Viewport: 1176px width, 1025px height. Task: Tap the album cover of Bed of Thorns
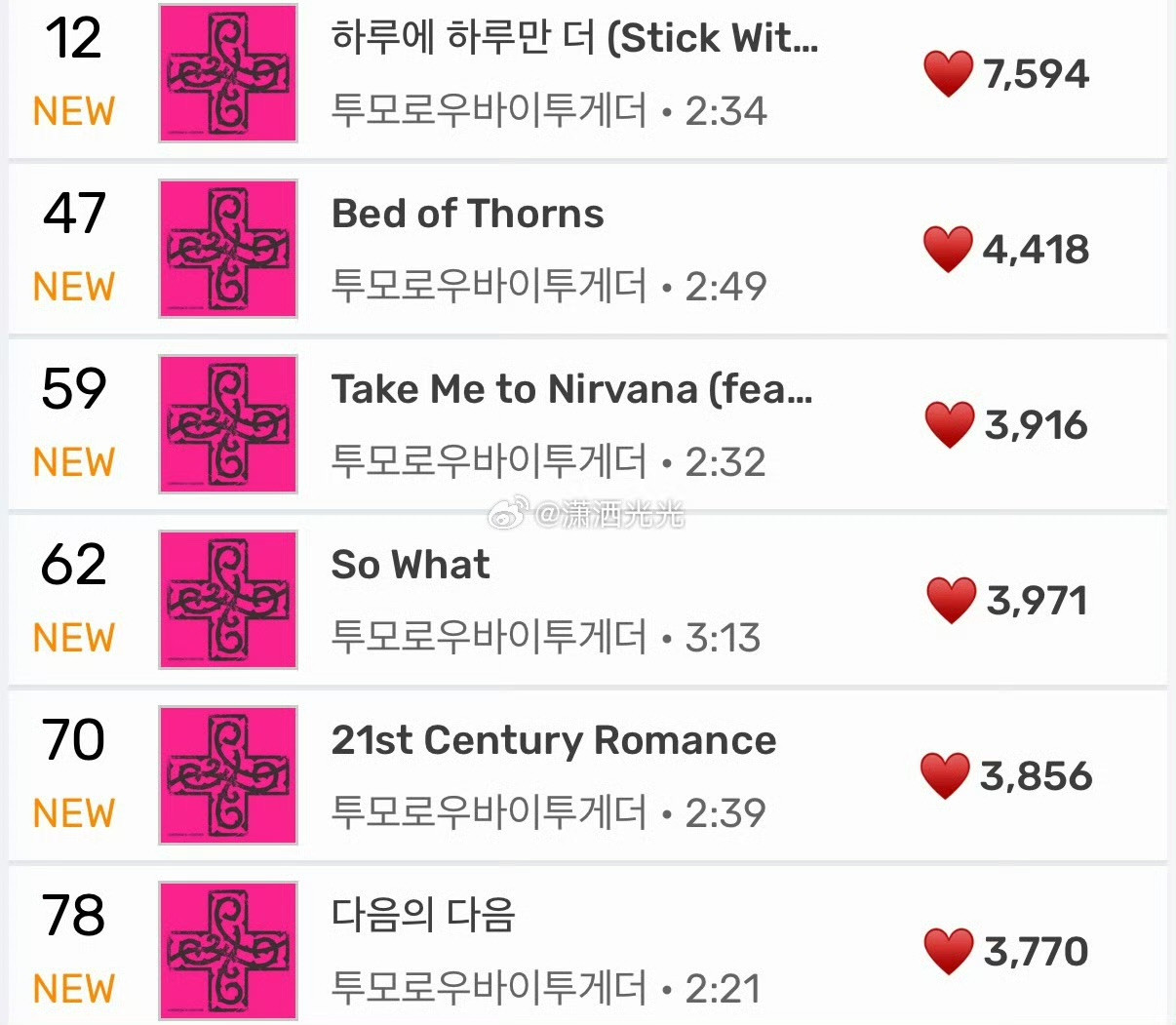(x=228, y=249)
